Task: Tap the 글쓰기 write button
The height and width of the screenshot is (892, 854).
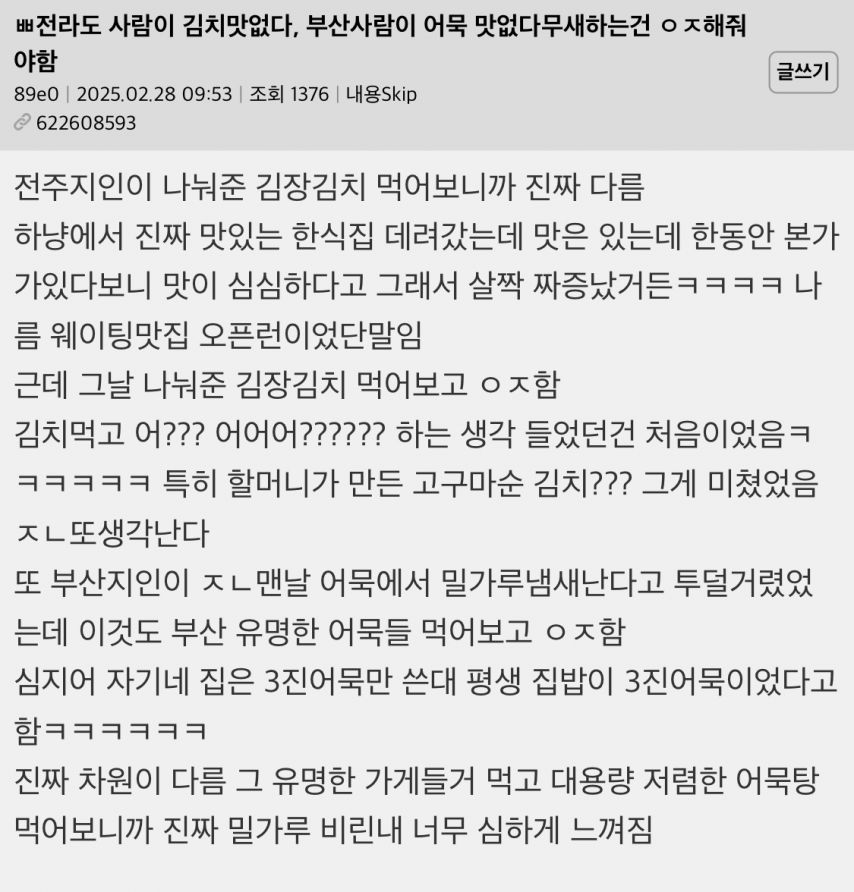Action: pyautogui.click(x=803, y=72)
